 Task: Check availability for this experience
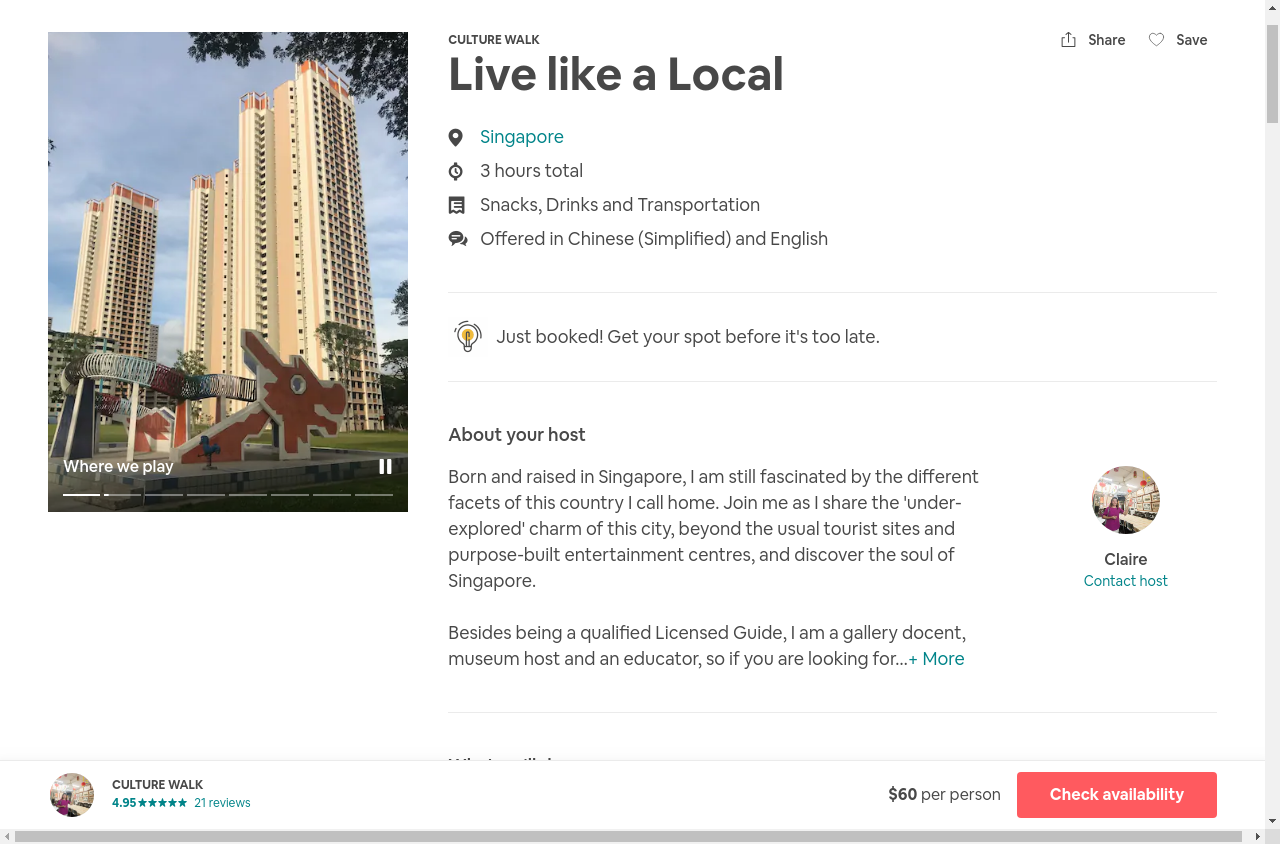coord(1116,795)
